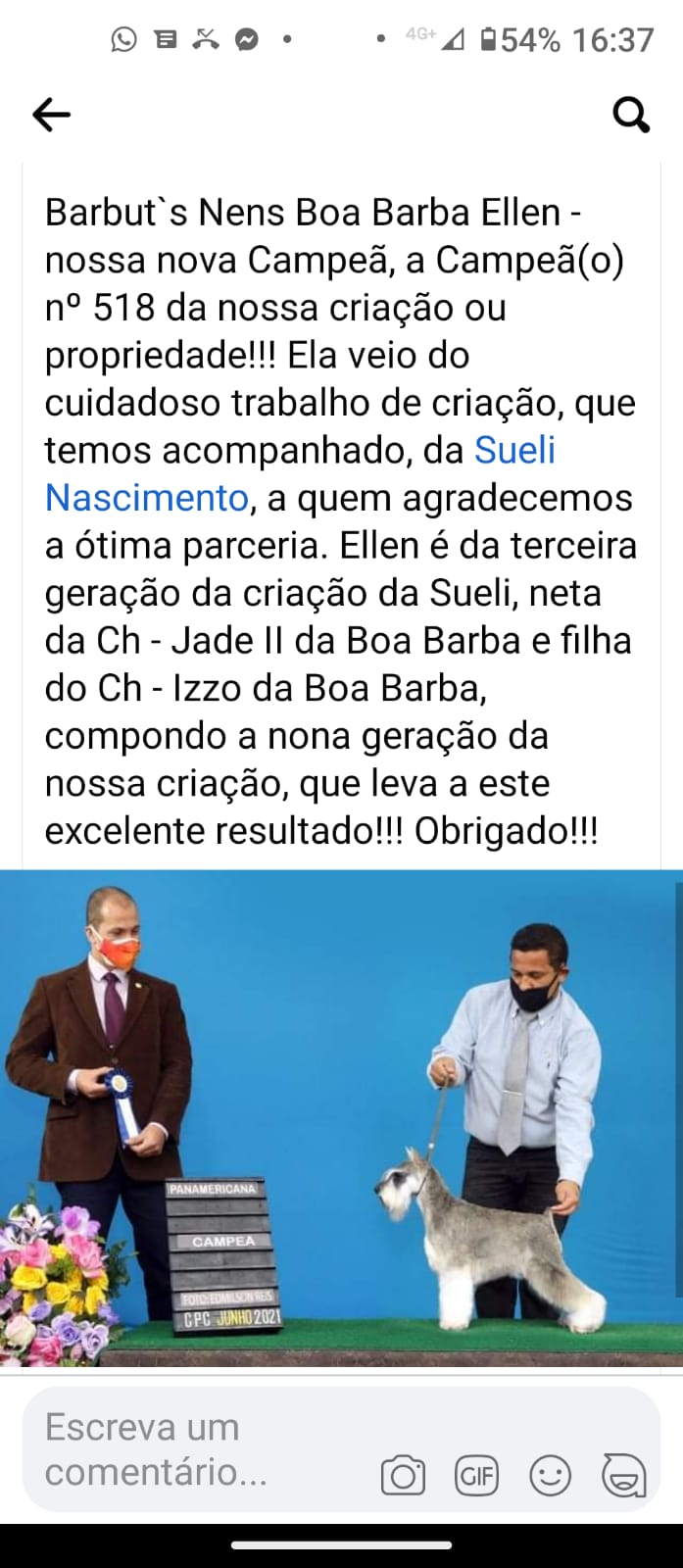Open search with the magnifier icon

coord(631,115)
